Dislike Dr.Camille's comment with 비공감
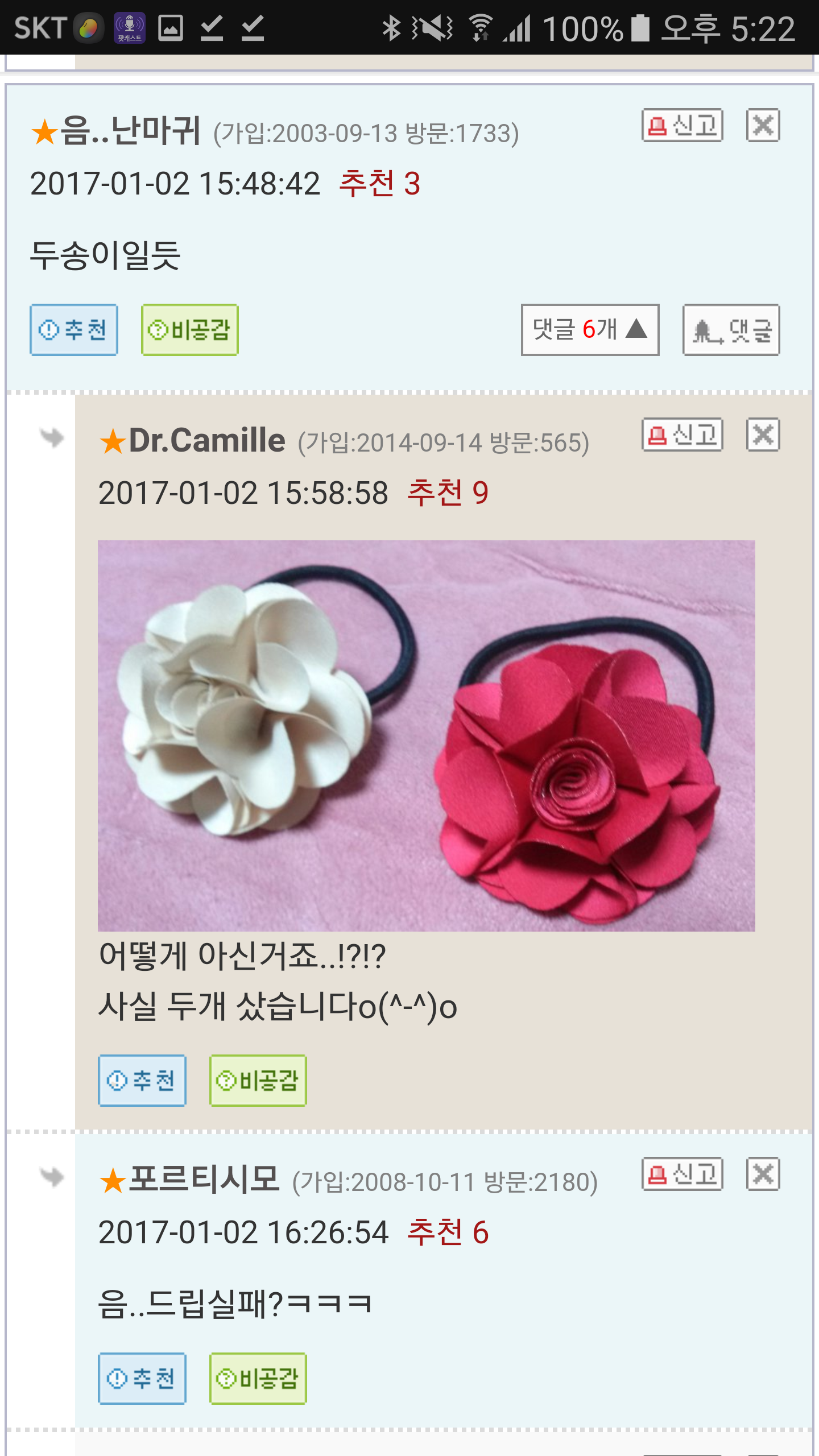Screen dimensions: 819x1456 [258, 1080]
